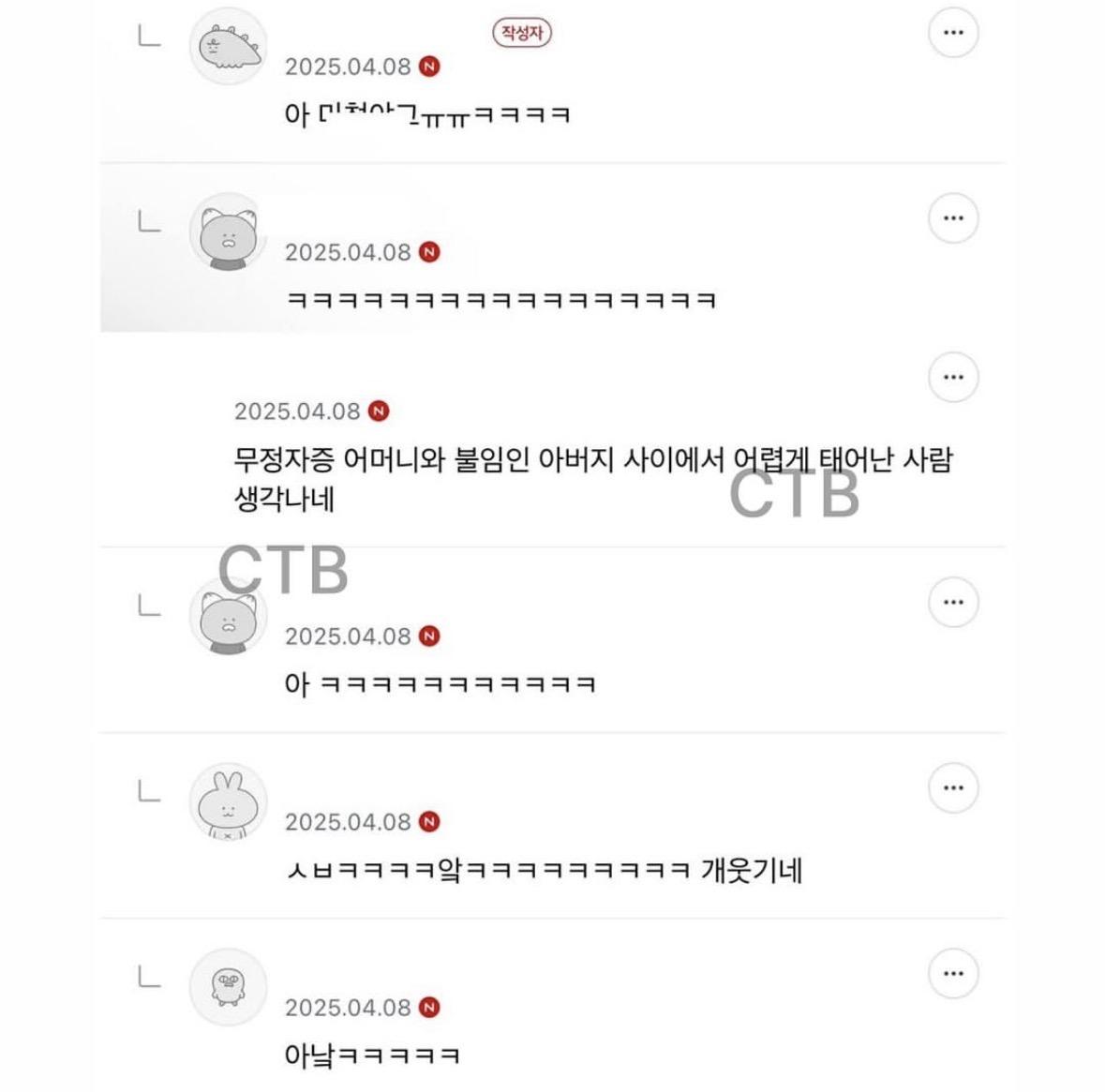The height and width of the screenshot is (1092, 1105).
Task: Open more options on the 아낰ㅋㅋㅋㅋ comment
Action: pyautogui.click(x=953, y=973)
